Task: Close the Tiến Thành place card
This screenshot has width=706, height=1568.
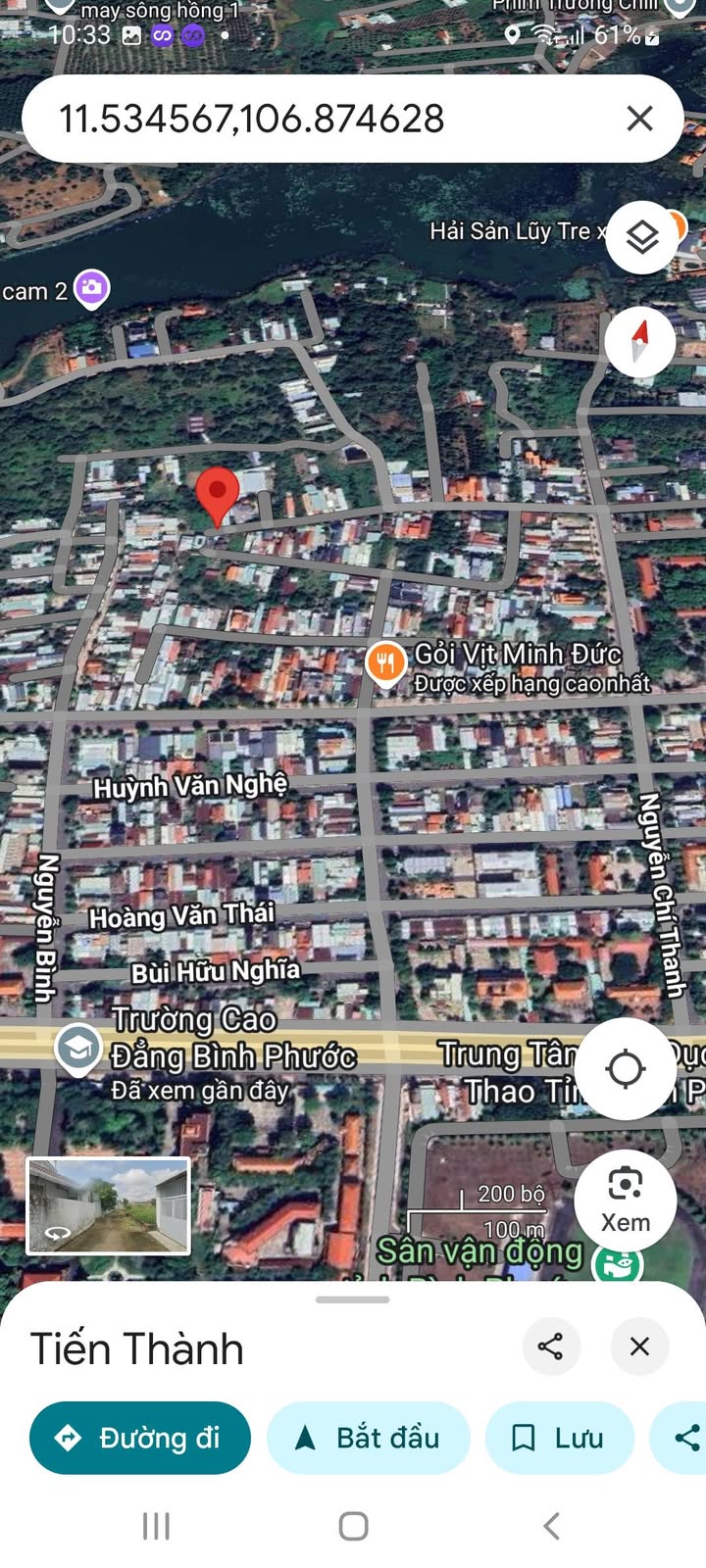Action: (639, 1347)
